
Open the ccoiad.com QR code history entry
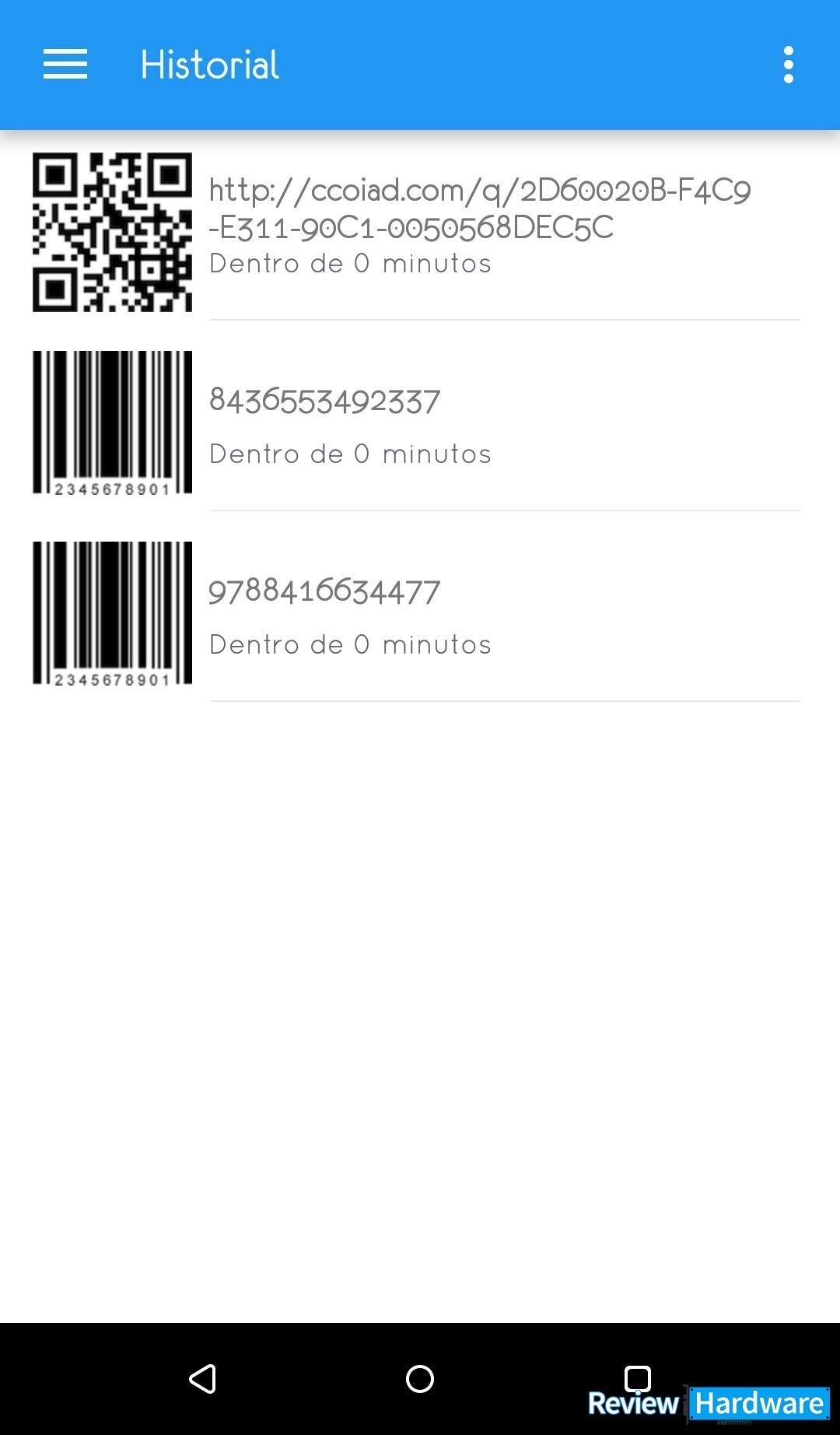(x=420, y=232)
